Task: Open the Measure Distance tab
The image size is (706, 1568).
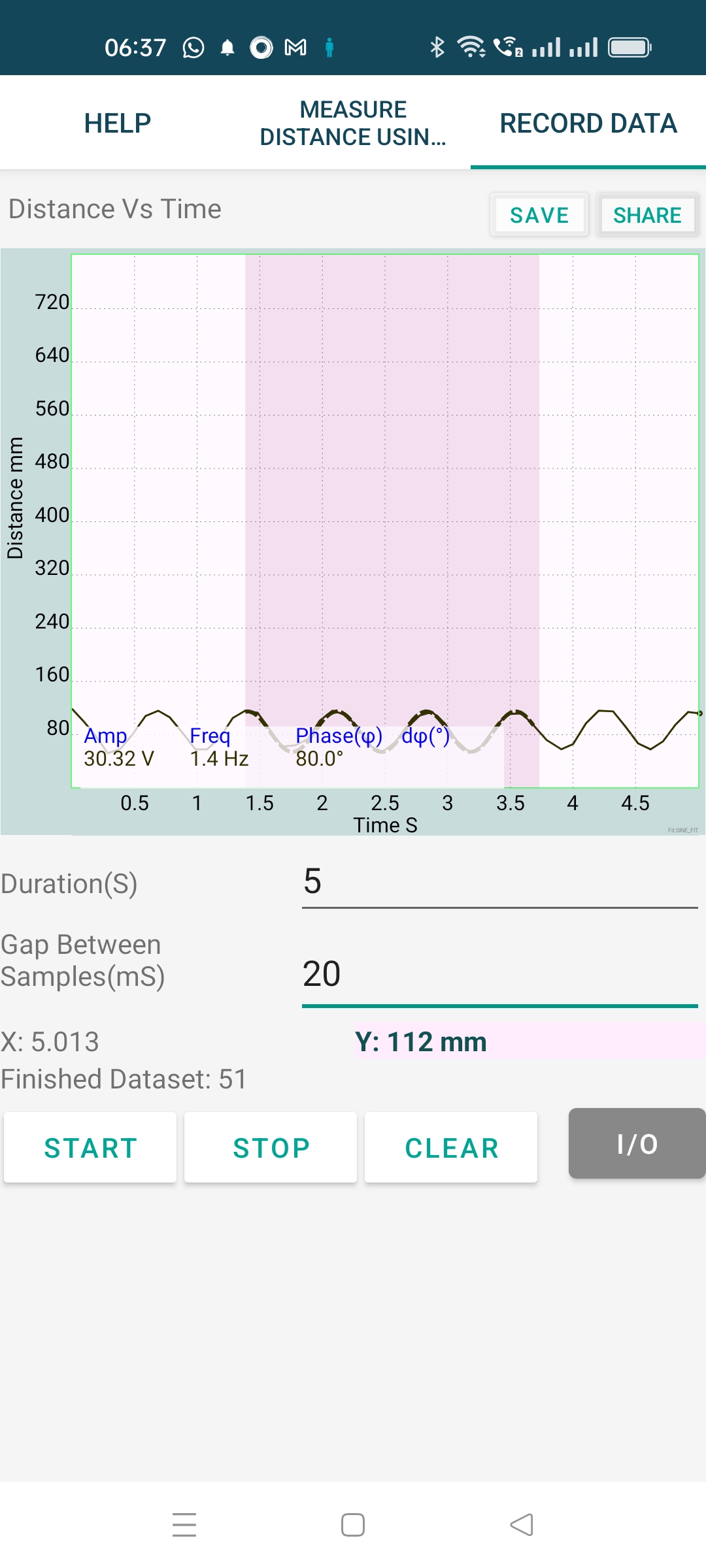Action: (353, 123)
